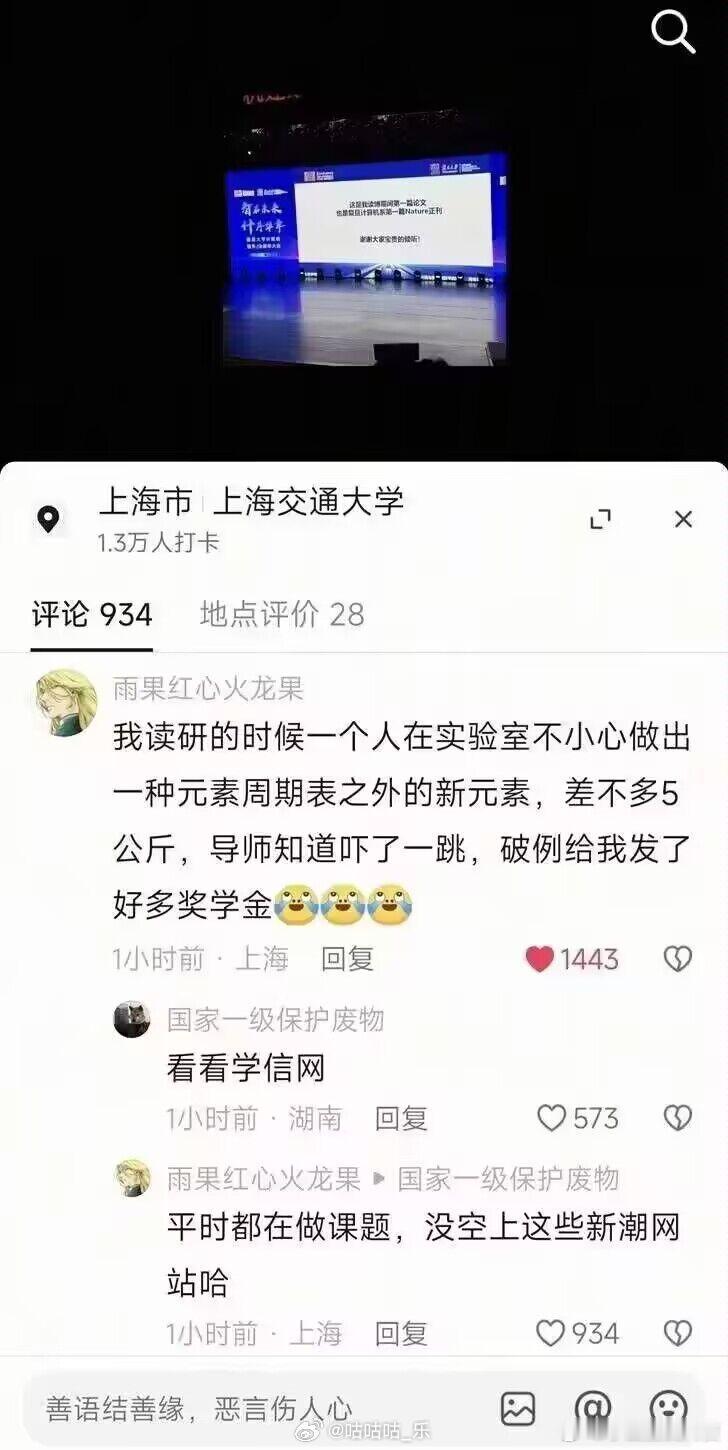Screen dimensions: 728x1450
Task: Open the search magnifier icon
Action: 673,32
